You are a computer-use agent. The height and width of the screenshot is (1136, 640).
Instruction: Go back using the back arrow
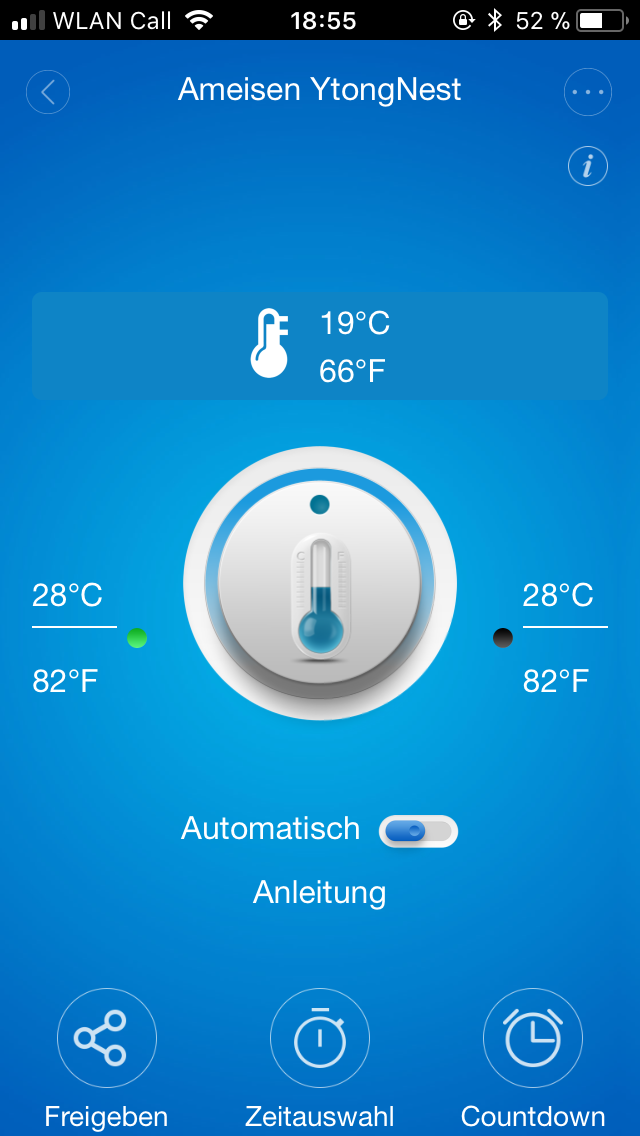47,92
